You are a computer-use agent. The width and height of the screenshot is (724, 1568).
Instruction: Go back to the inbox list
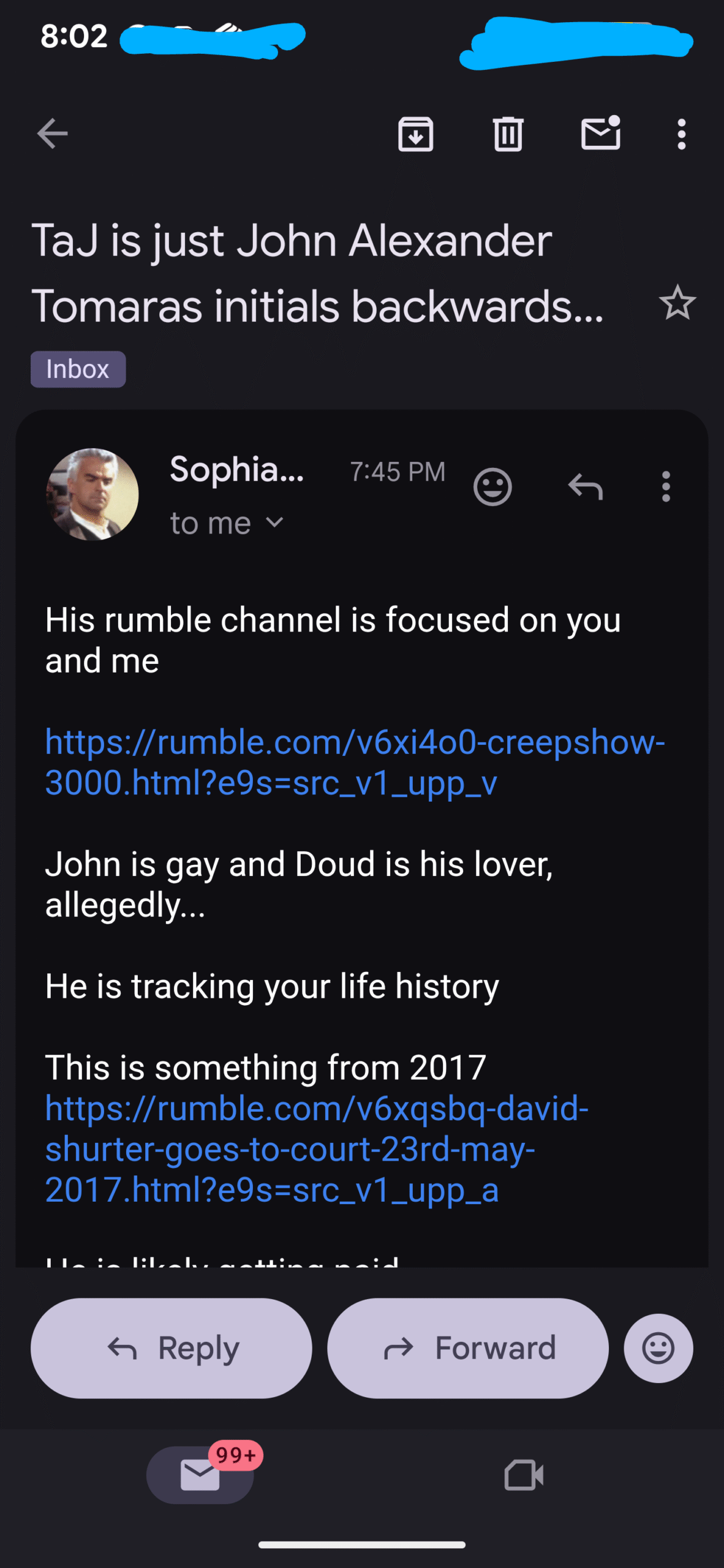coord(52,134)
